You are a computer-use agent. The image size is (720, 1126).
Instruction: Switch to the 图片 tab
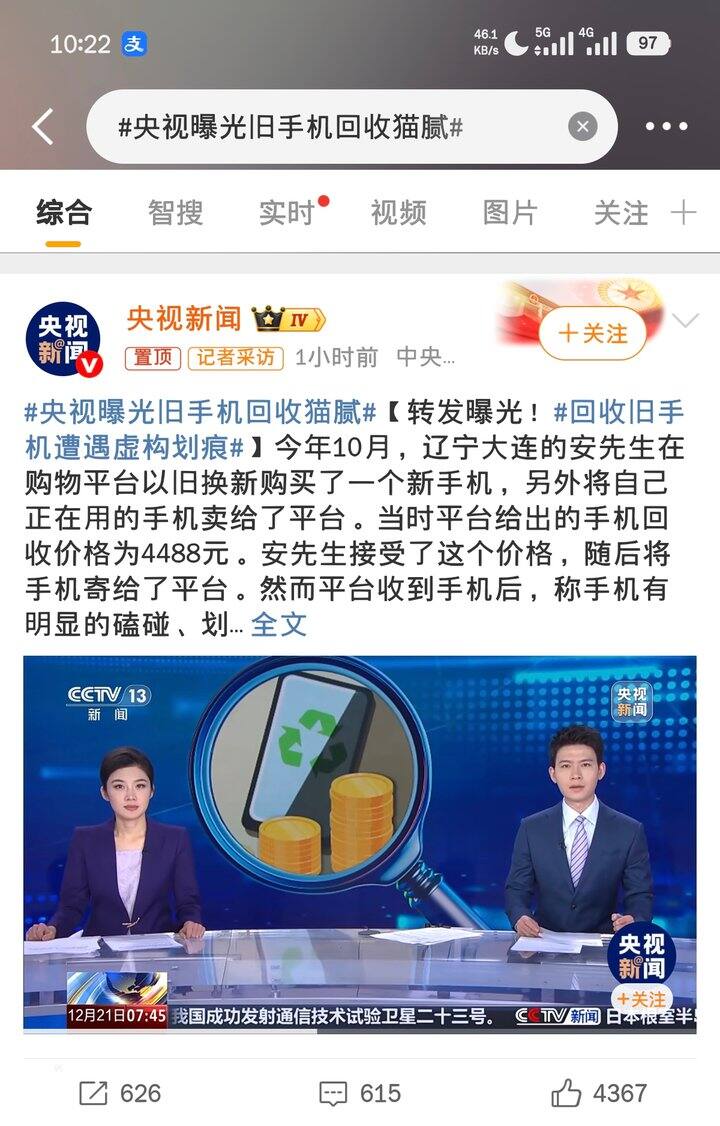point(510,212)
